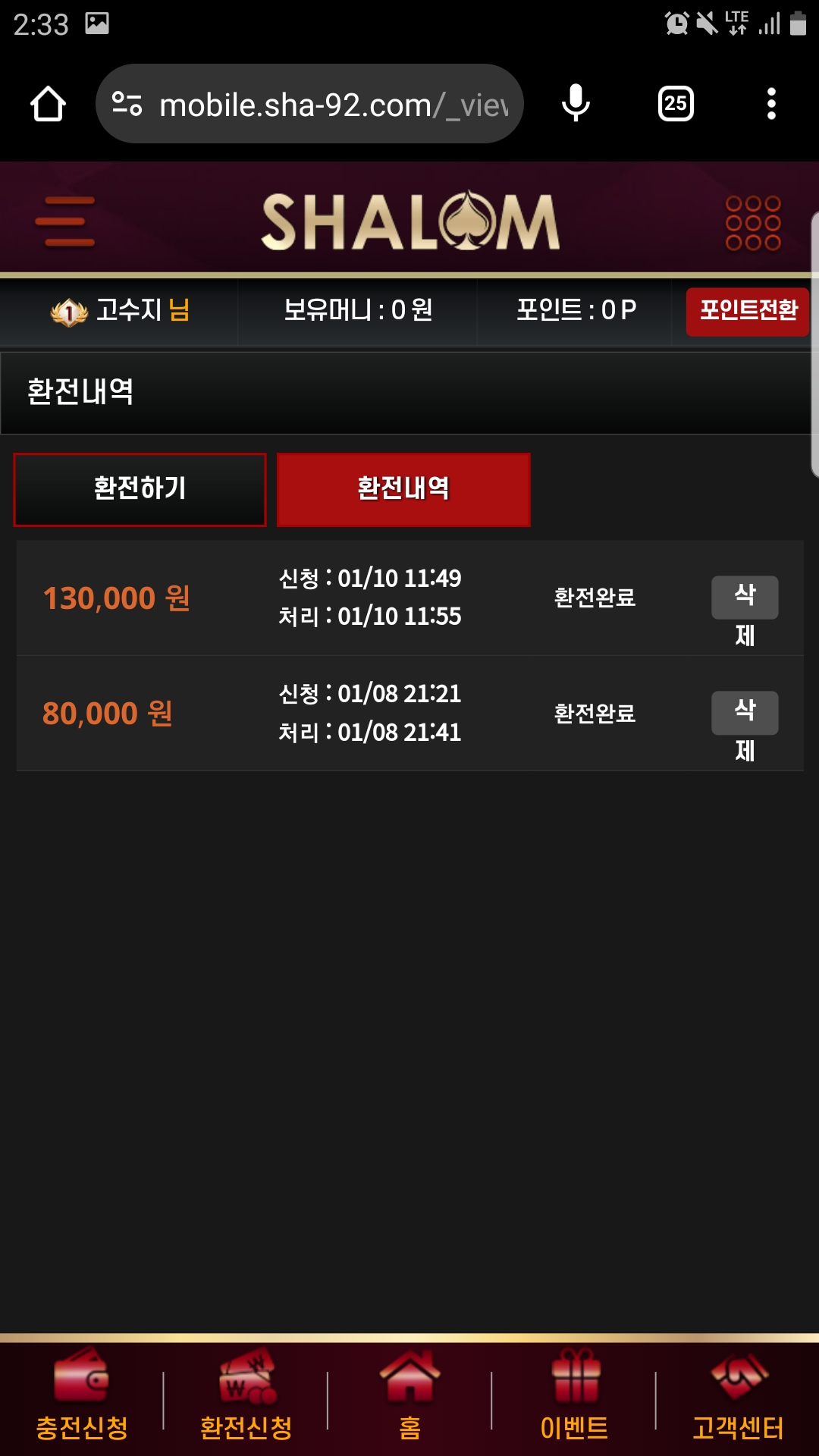The height and width of the screenshot is (1456, 819).
Task: Delete the 130,000 원 withdrawal record
Action: [x=744, y=598]
